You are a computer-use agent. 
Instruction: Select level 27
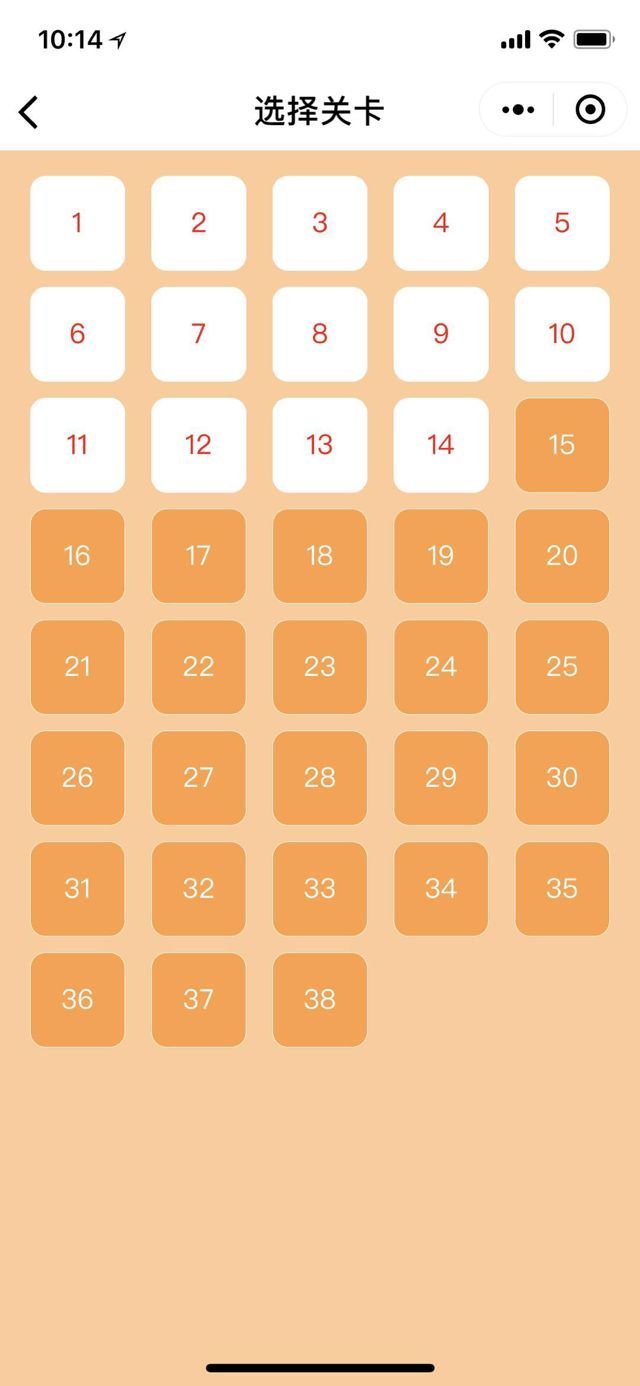pyautogui.click(x=198, y=778)
